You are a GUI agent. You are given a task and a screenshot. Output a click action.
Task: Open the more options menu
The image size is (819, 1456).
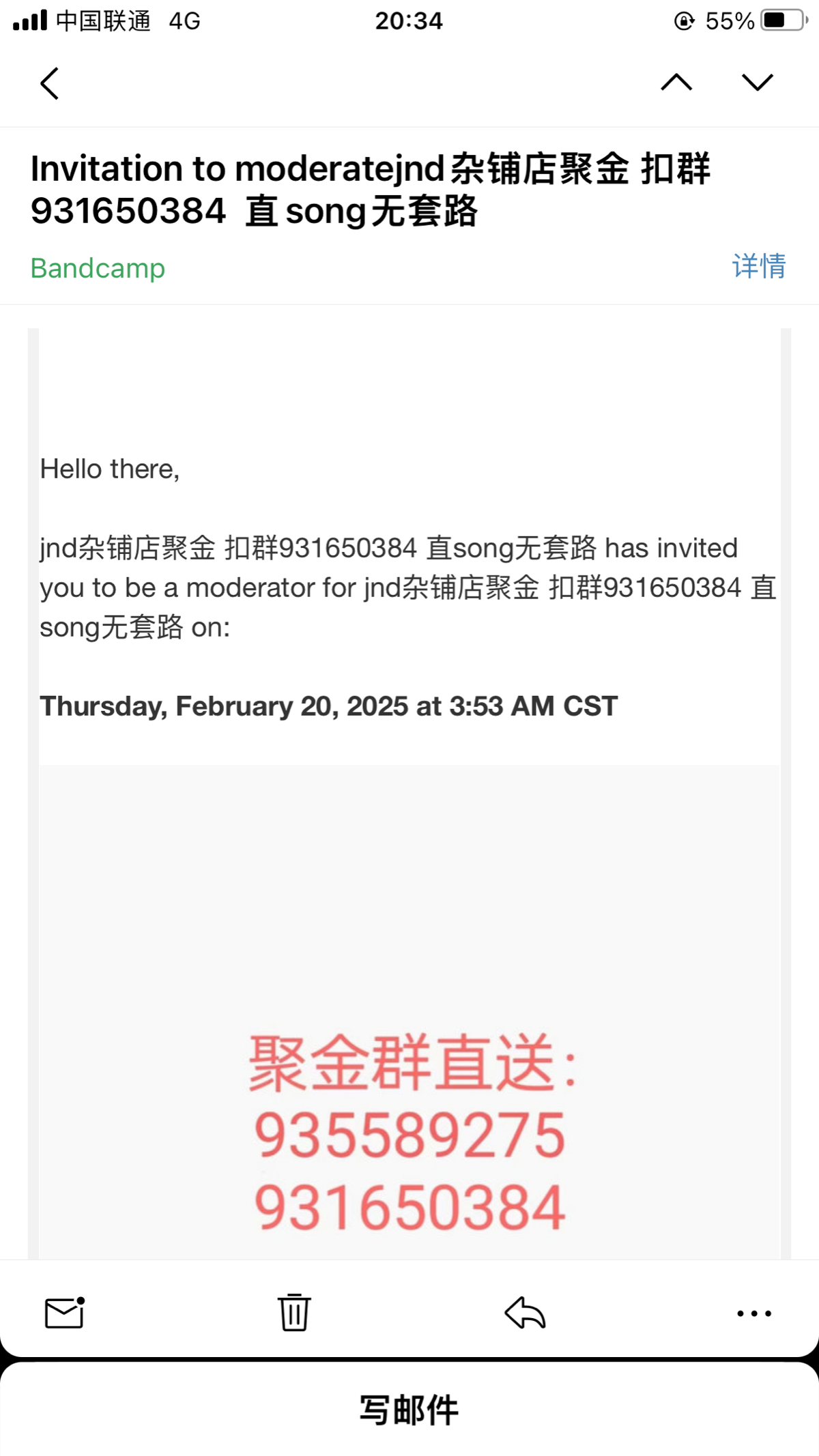(754, 1313)
